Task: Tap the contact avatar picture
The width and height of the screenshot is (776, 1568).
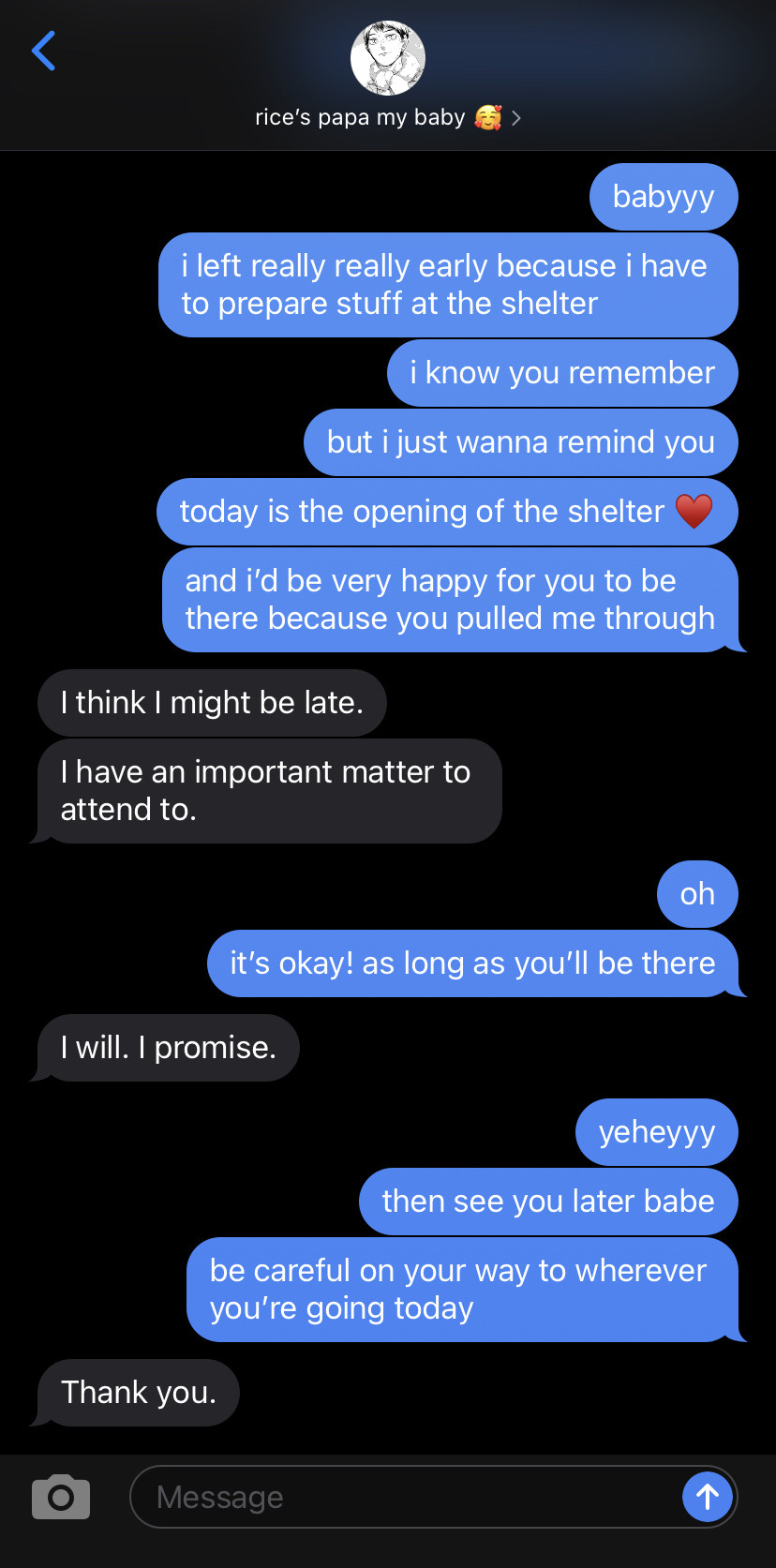Action: click(x=387, y=58)
